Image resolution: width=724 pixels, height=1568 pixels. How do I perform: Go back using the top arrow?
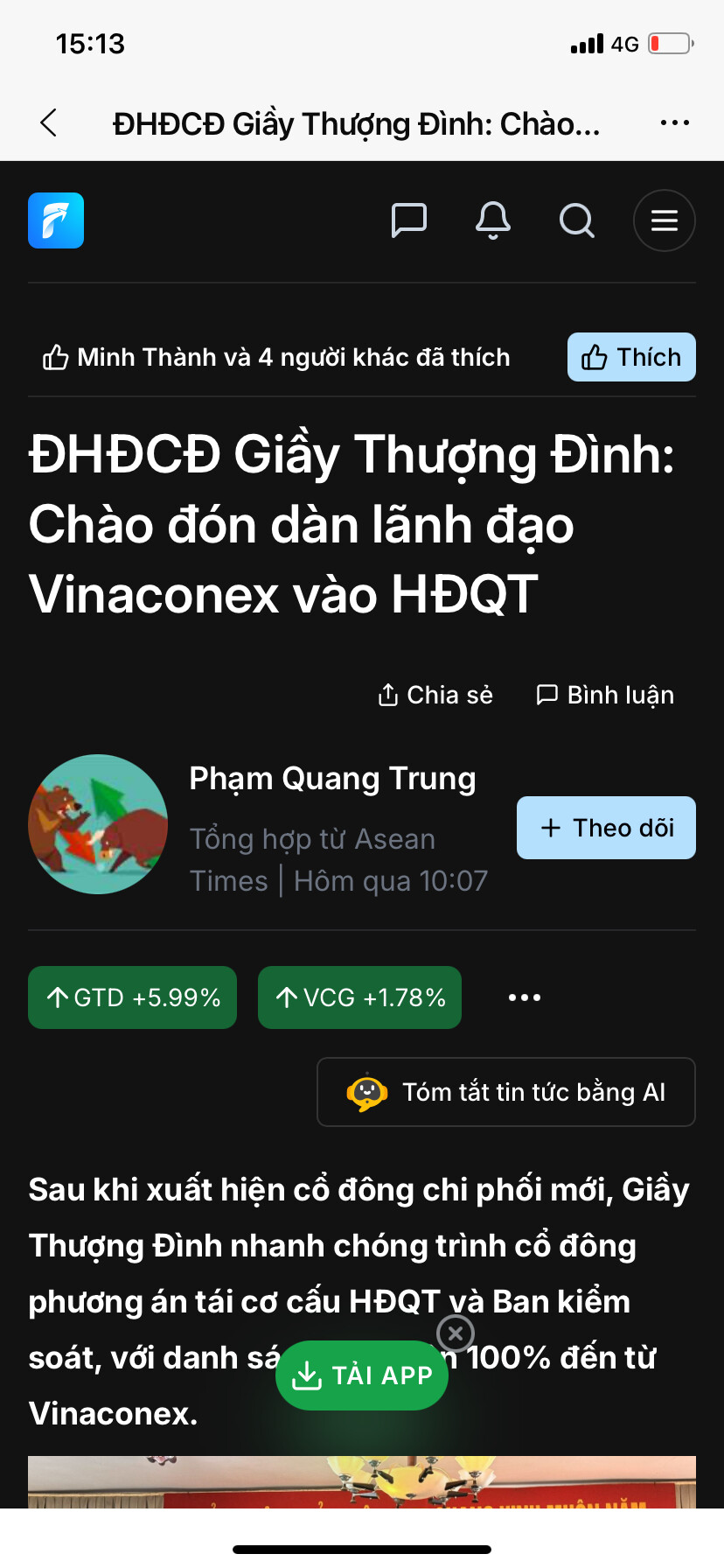pos(49,123)
